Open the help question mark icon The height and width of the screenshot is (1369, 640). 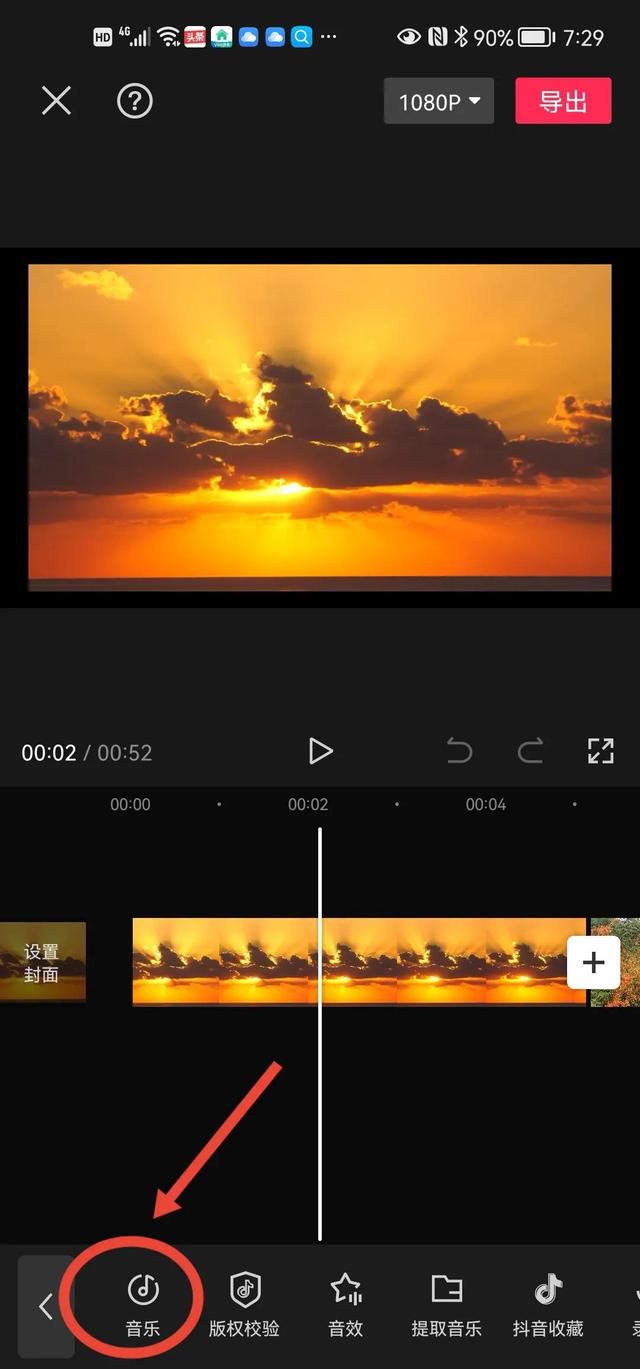pyautogui.click(x=134, y=101)
